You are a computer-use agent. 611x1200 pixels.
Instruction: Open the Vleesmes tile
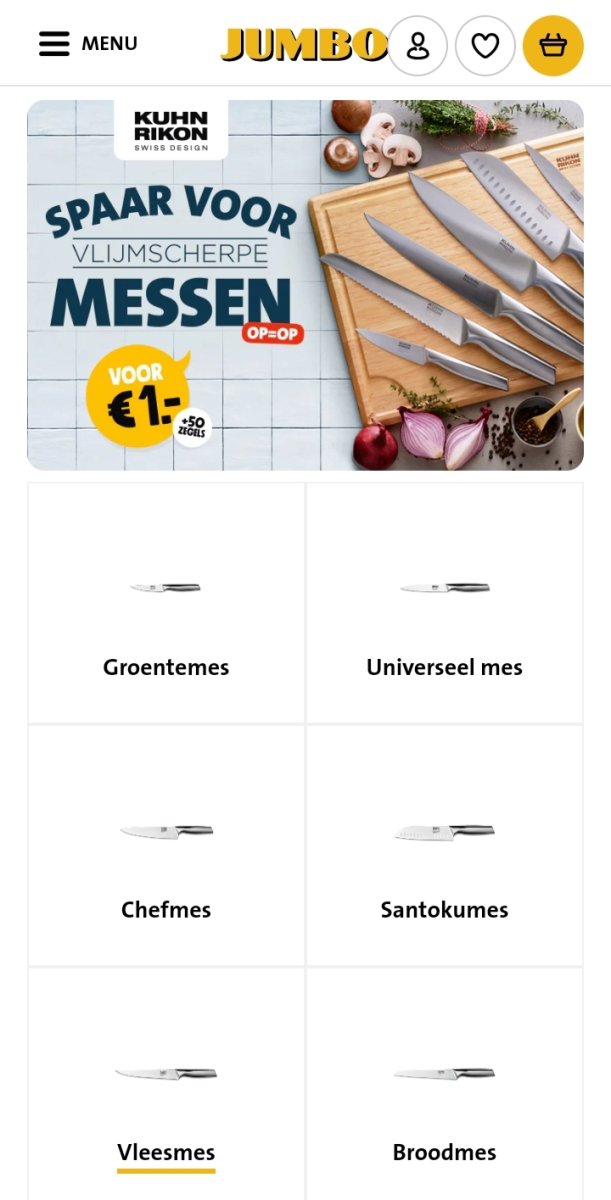pos(166,1085)
